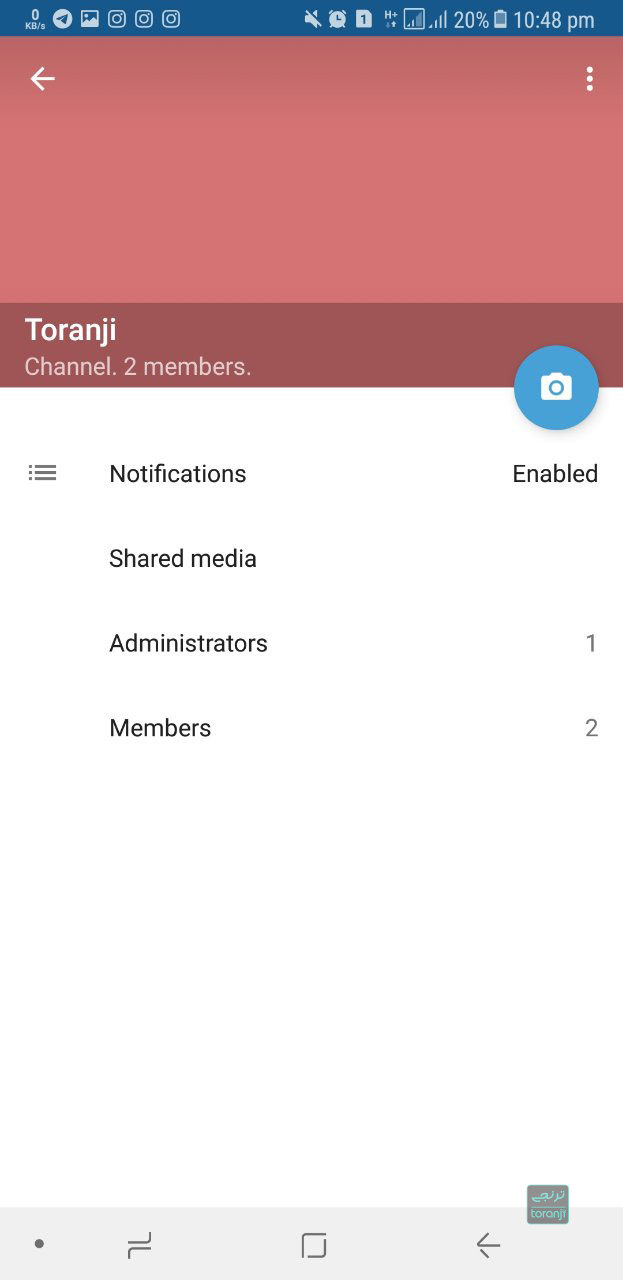
Task: Tap the camera button to set photo
Action: coord(556,388)
